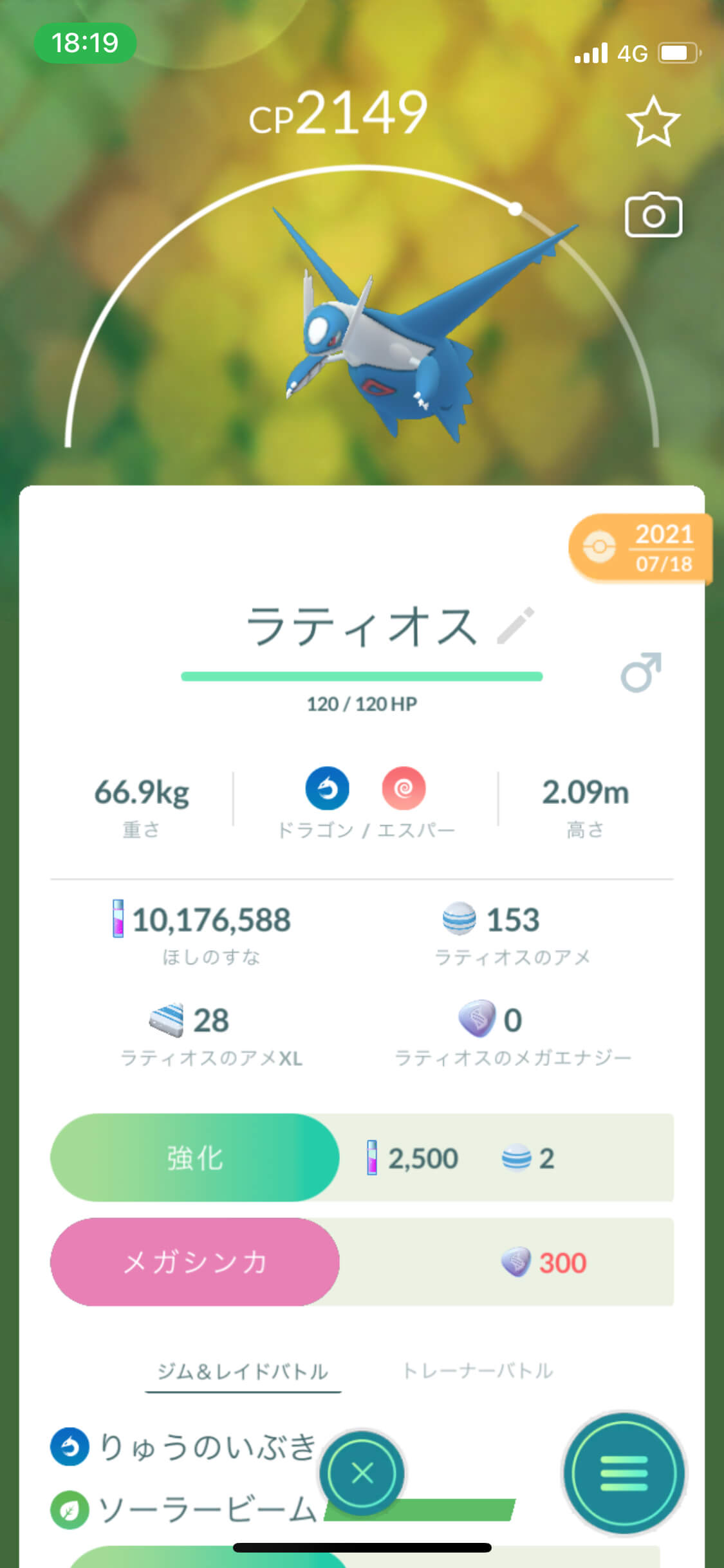The width and height of the screenshot is (724, 1568).
Task: Open the green hamburger menu button
Action: pos(624,1473)
